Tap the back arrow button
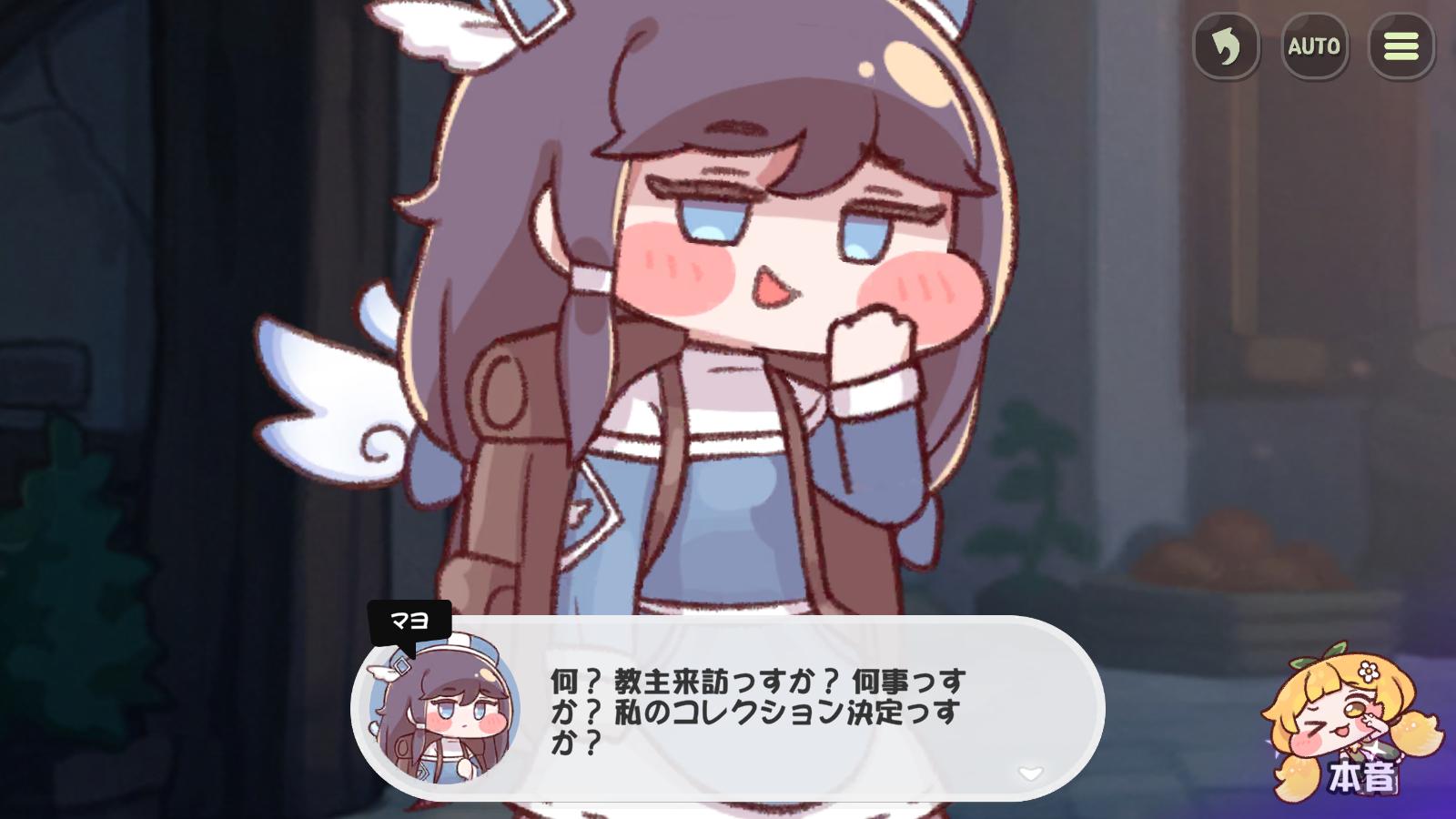The width and height of the screenshot is (1456, 819). 1226,45
